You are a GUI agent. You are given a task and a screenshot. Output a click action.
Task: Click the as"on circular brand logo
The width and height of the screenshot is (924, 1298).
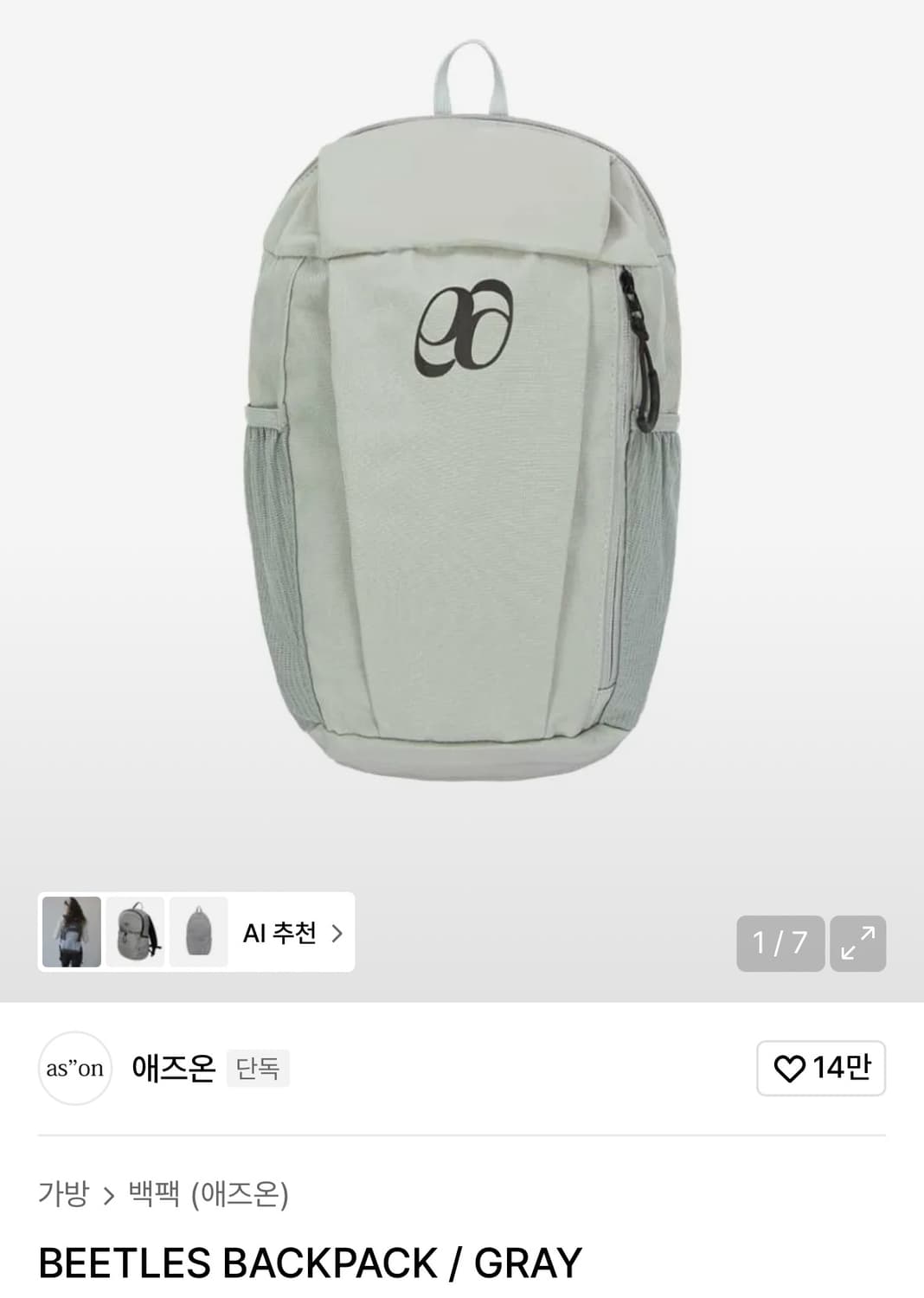coord(76,1069)
